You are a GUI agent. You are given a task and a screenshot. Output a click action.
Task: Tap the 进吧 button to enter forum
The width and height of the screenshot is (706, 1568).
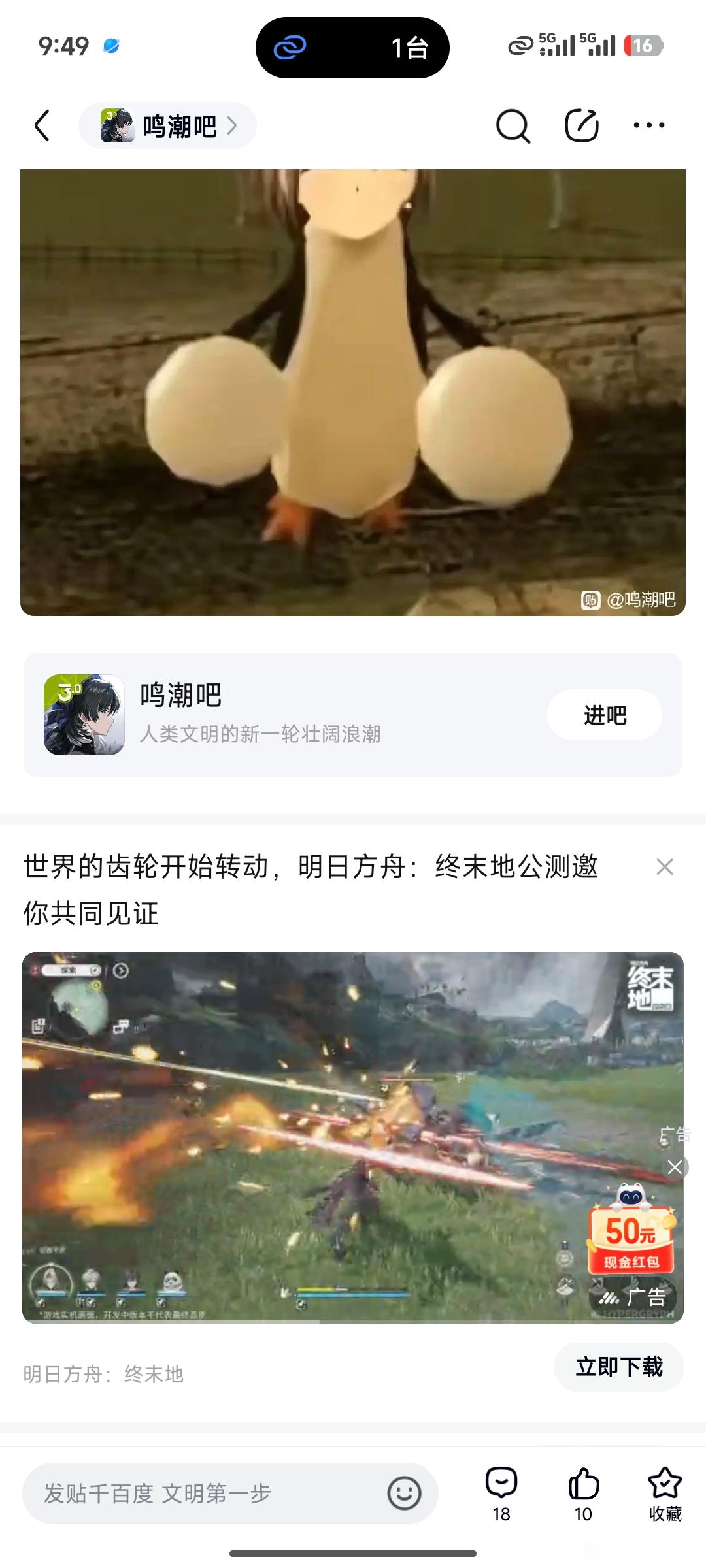click(605, 715)
